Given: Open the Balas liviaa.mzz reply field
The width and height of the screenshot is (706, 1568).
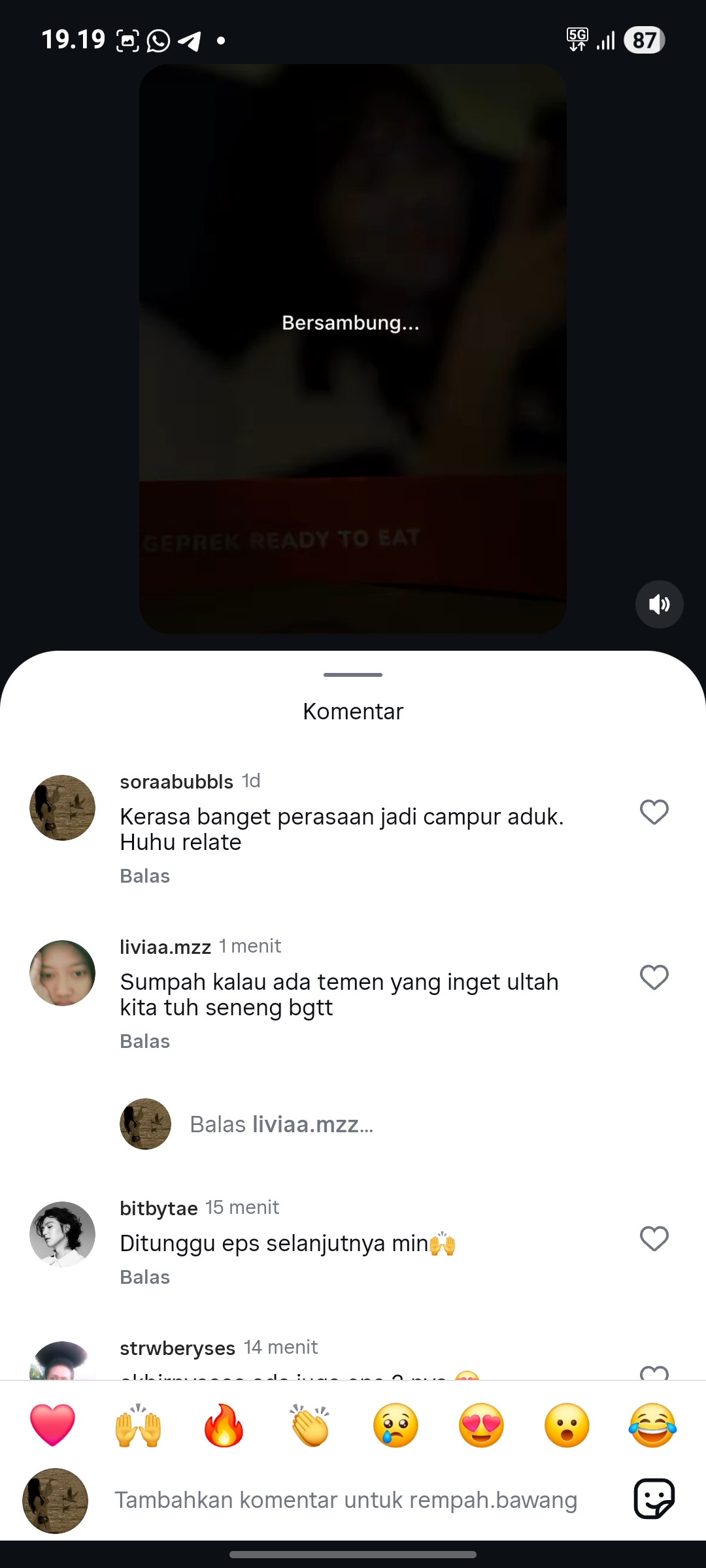Looking at the screenshot, I should coord(281,1124).
